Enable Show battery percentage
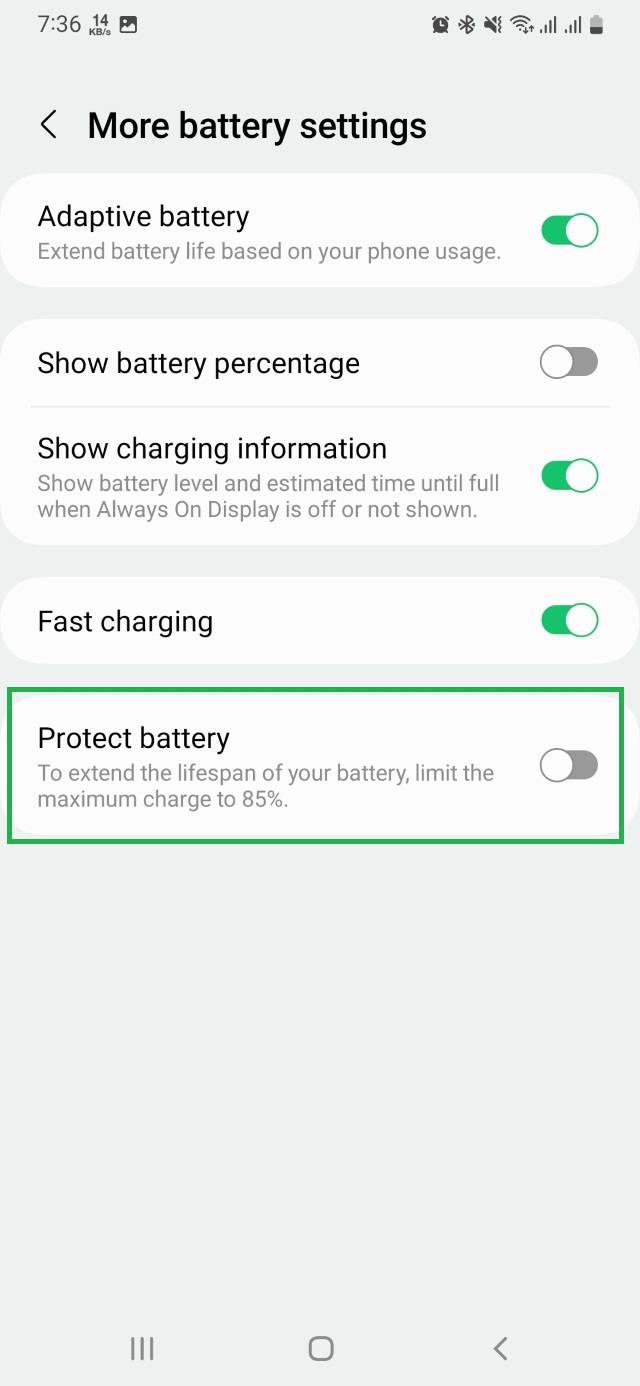The width and height of the screenshot is (640, 1386). [569, 362]
